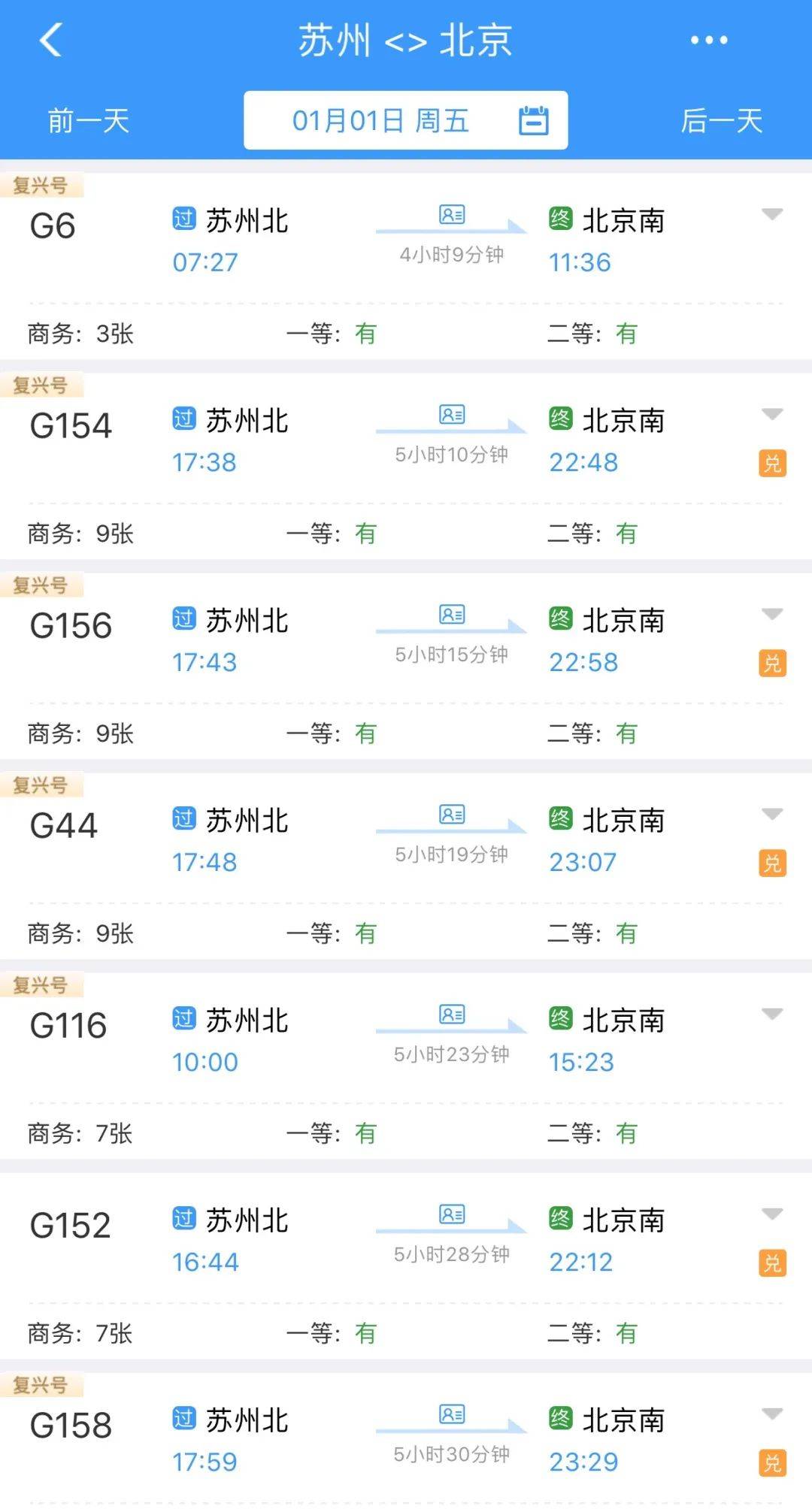Expand details arrow for train G156
812x1512 pixels.
coord(772,614)
